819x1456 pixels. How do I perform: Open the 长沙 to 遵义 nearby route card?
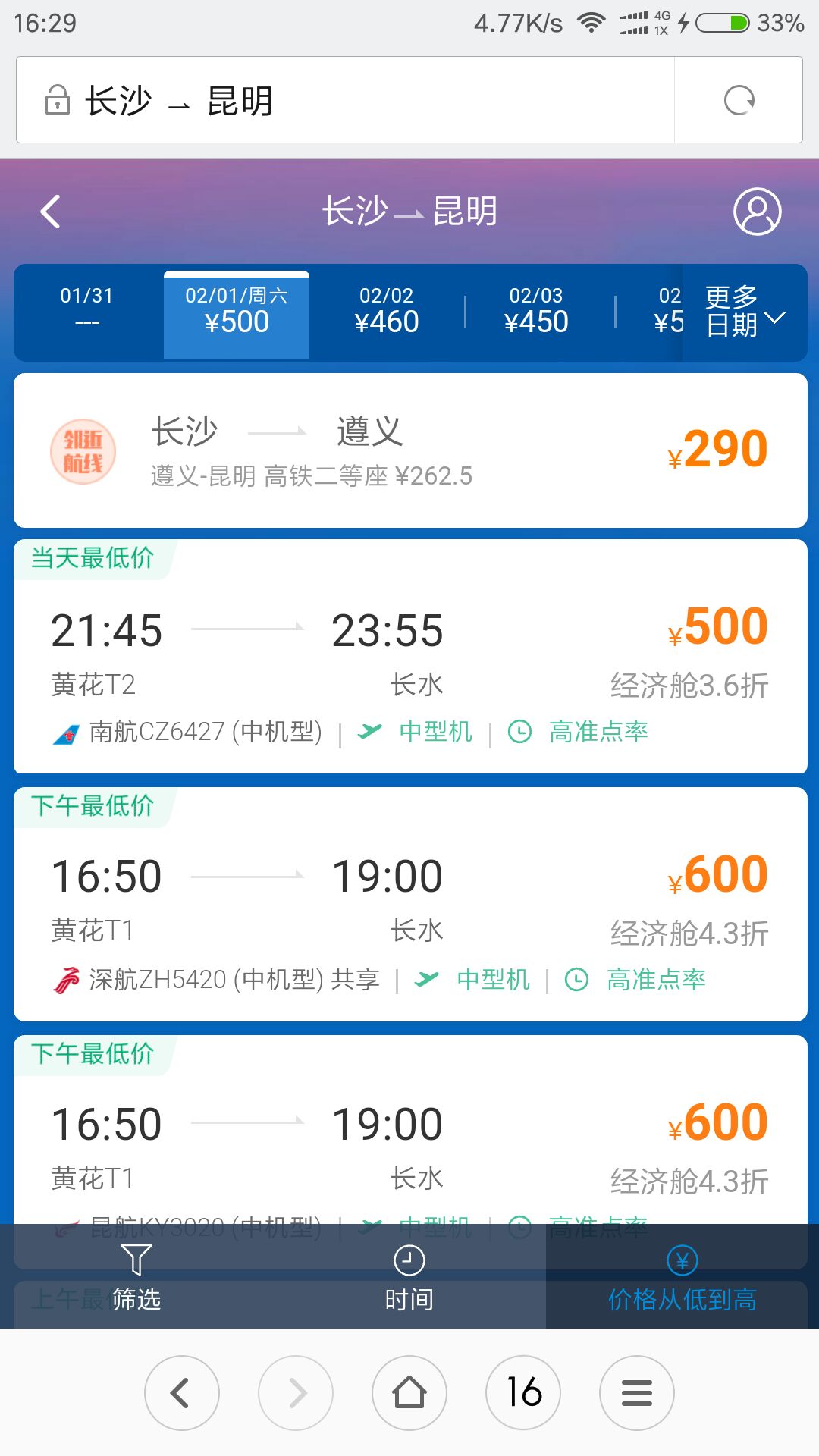point(410,450)
